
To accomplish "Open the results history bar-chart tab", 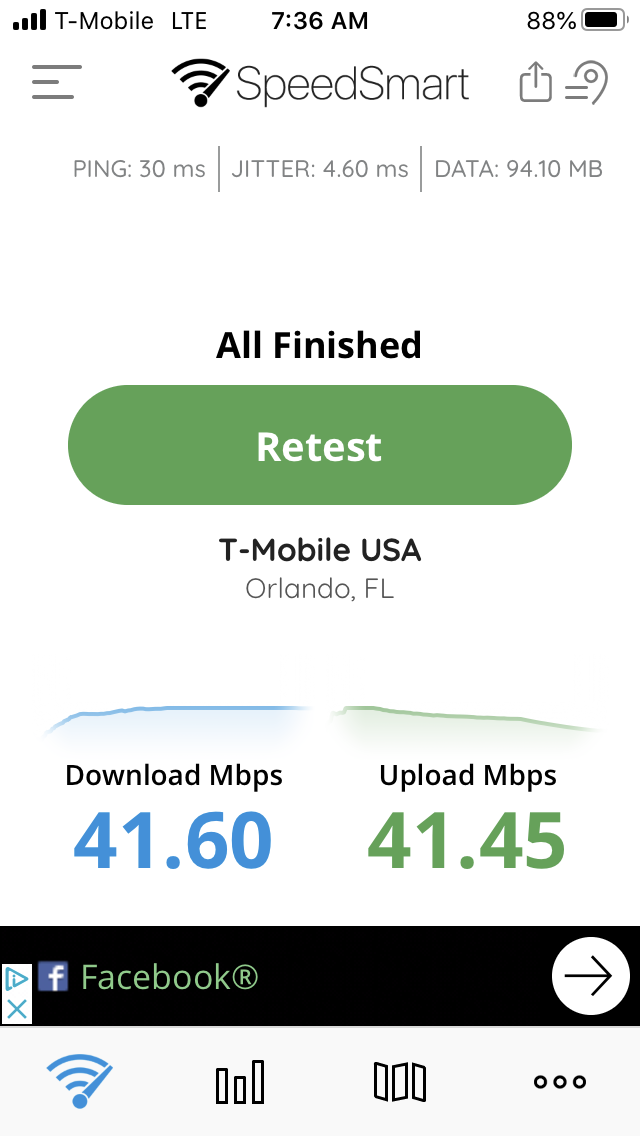I will (240, 1082).
